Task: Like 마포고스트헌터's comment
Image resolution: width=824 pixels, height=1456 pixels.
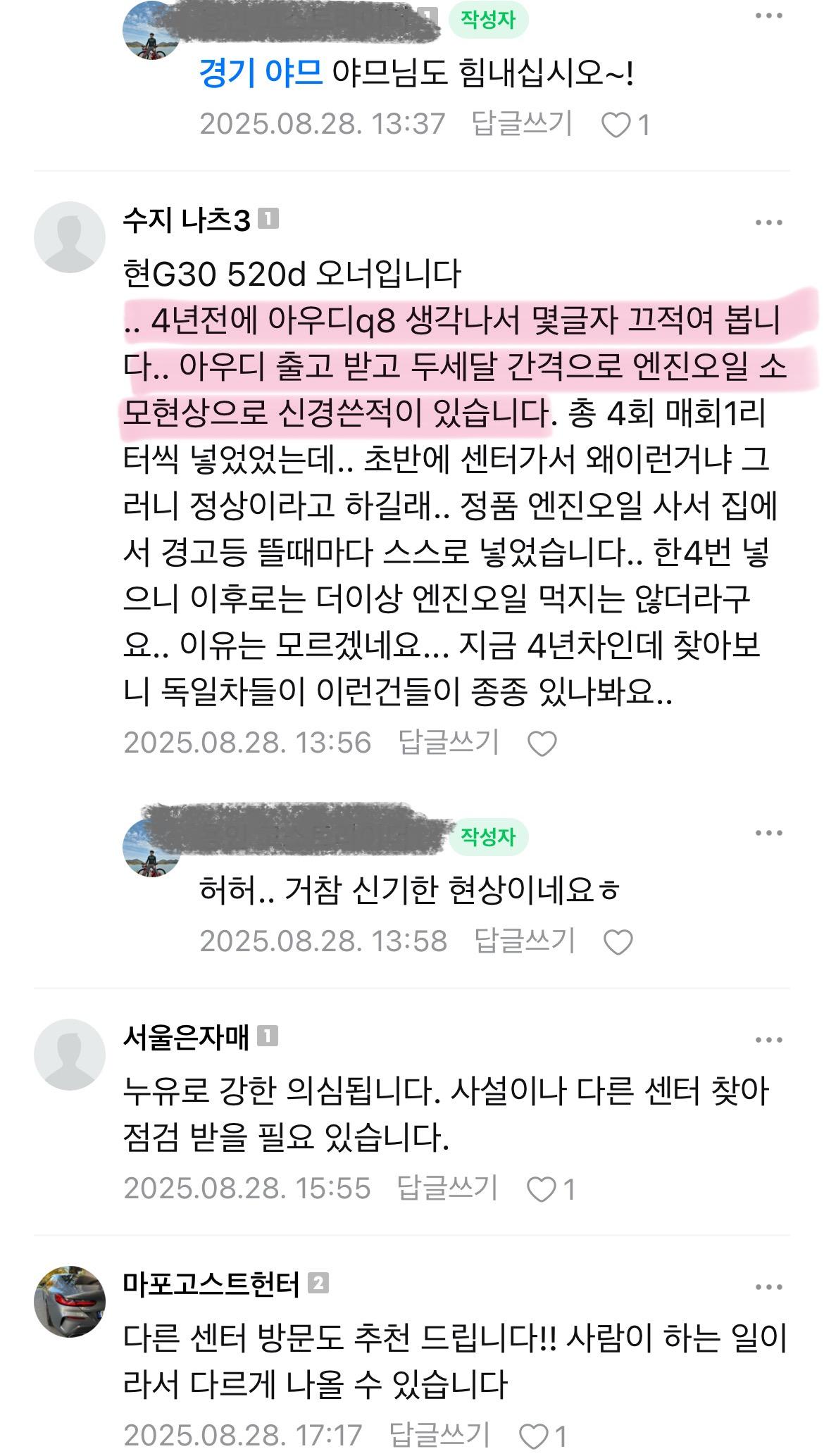Action: click(533, 1436)
